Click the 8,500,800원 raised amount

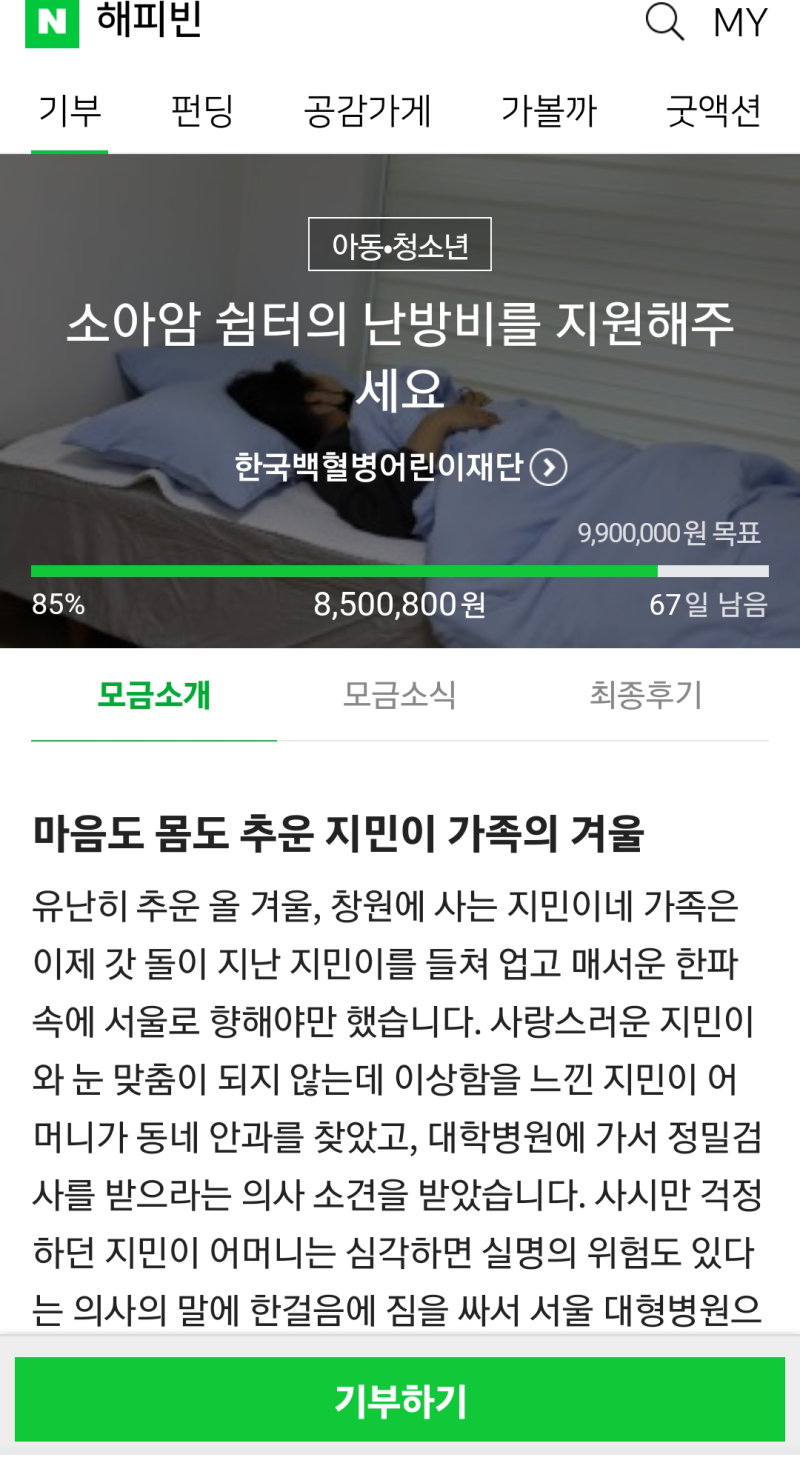pos(399,604)
